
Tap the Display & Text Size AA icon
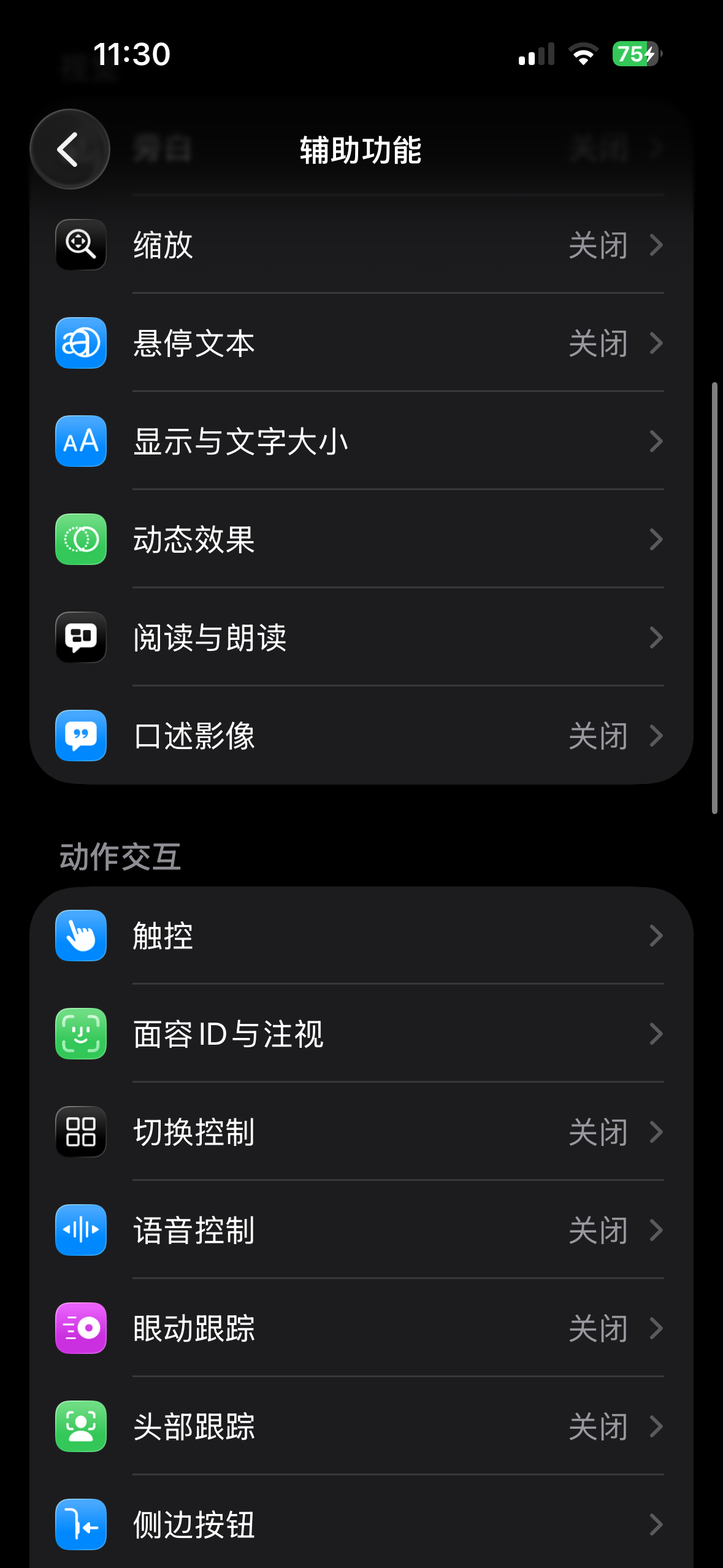click(x=80, y=441)
